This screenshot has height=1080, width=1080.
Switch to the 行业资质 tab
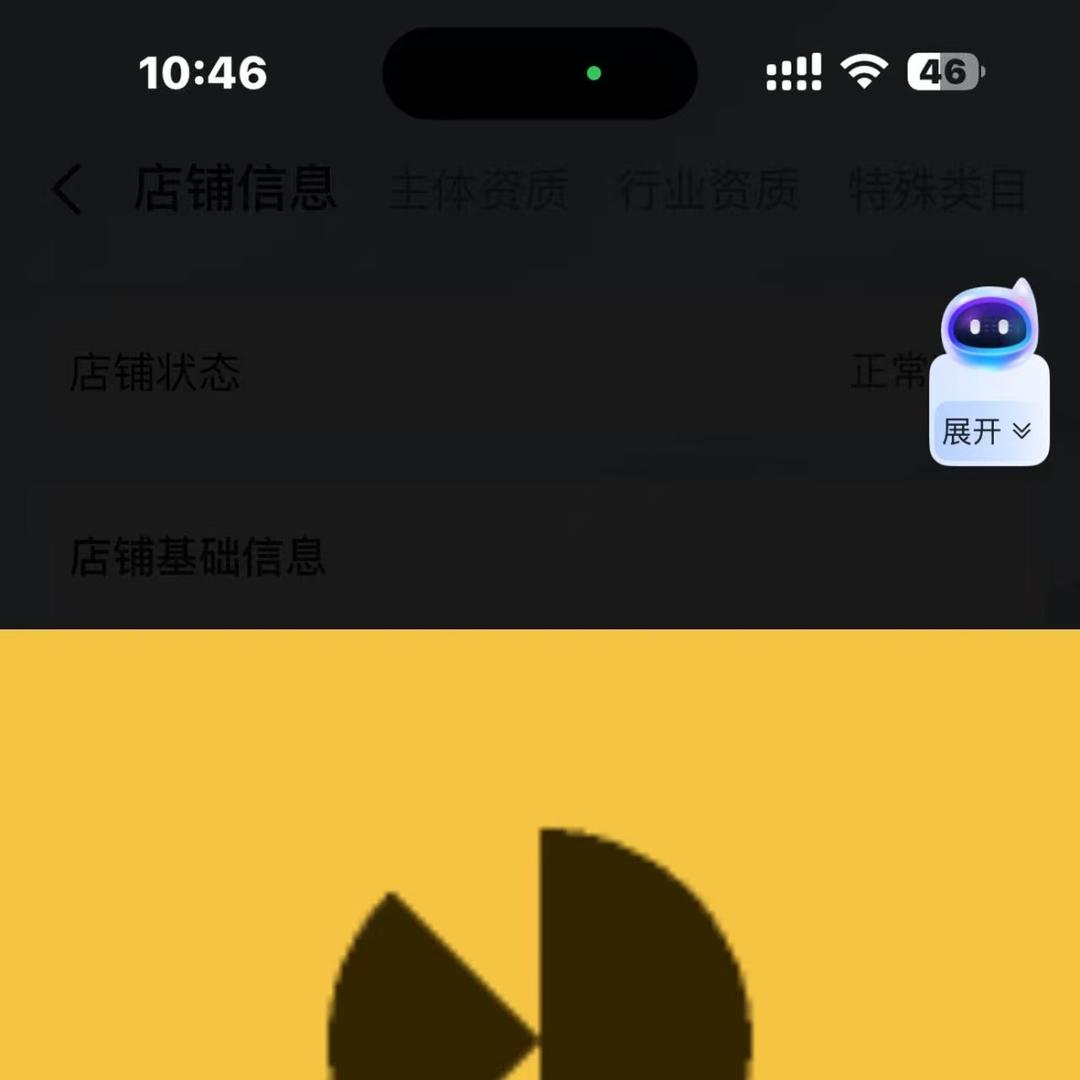coord(708,190)
